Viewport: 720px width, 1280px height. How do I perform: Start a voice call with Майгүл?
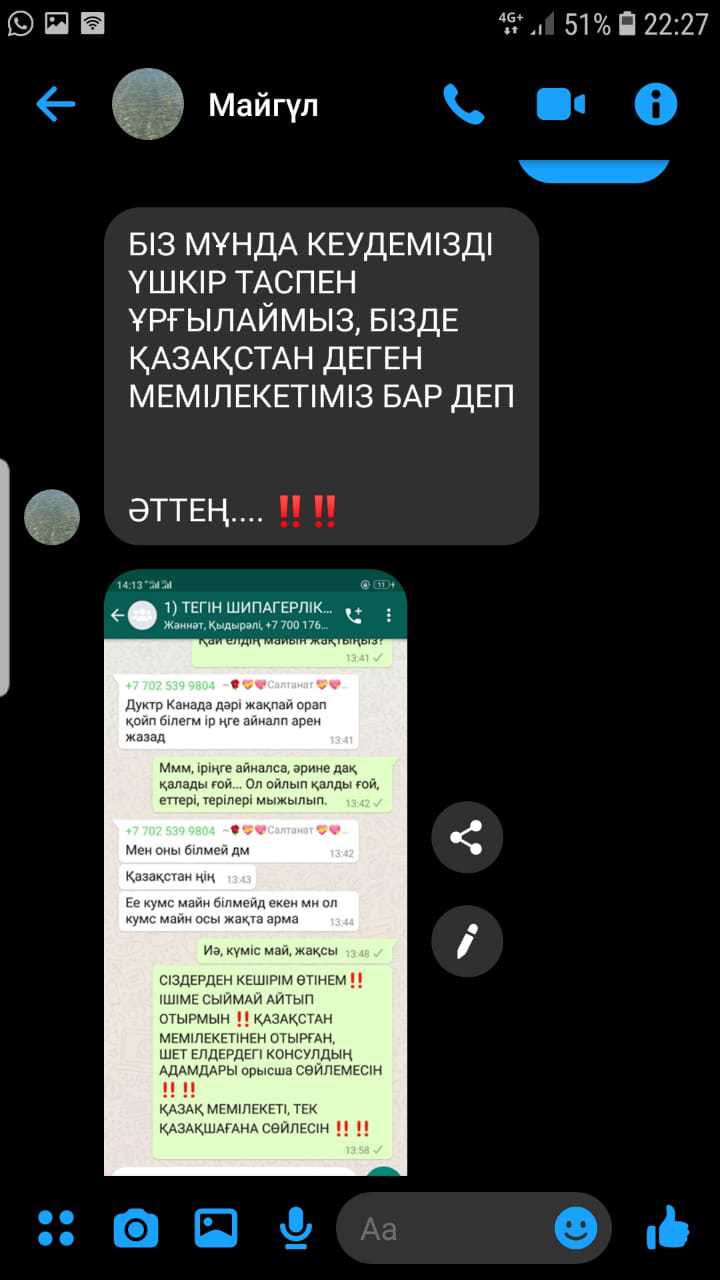pyautogui.click(x=466, y=103)
